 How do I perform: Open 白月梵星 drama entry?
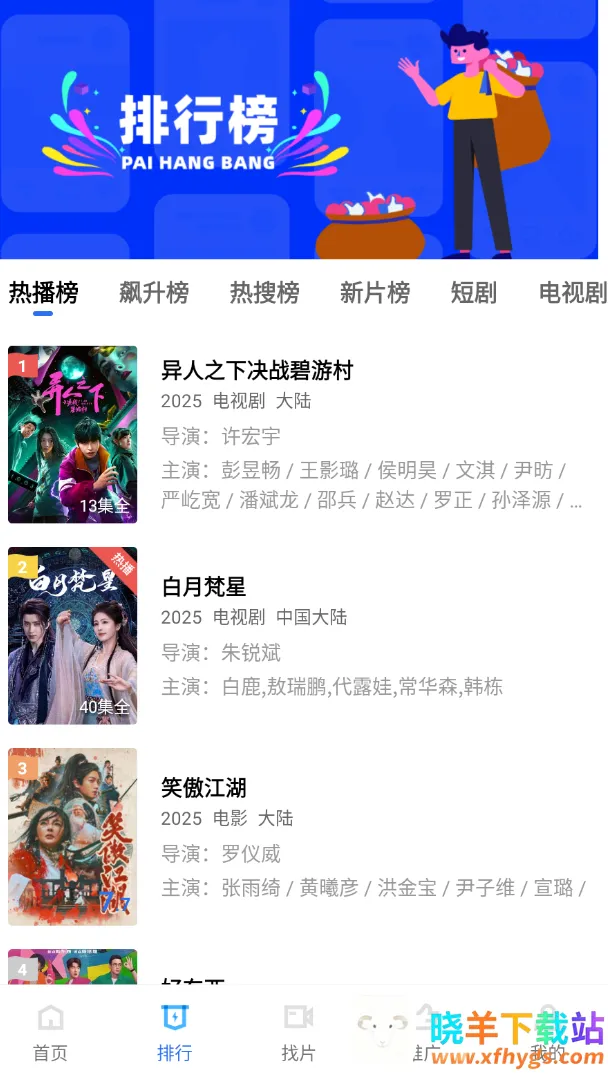(204, 587)
